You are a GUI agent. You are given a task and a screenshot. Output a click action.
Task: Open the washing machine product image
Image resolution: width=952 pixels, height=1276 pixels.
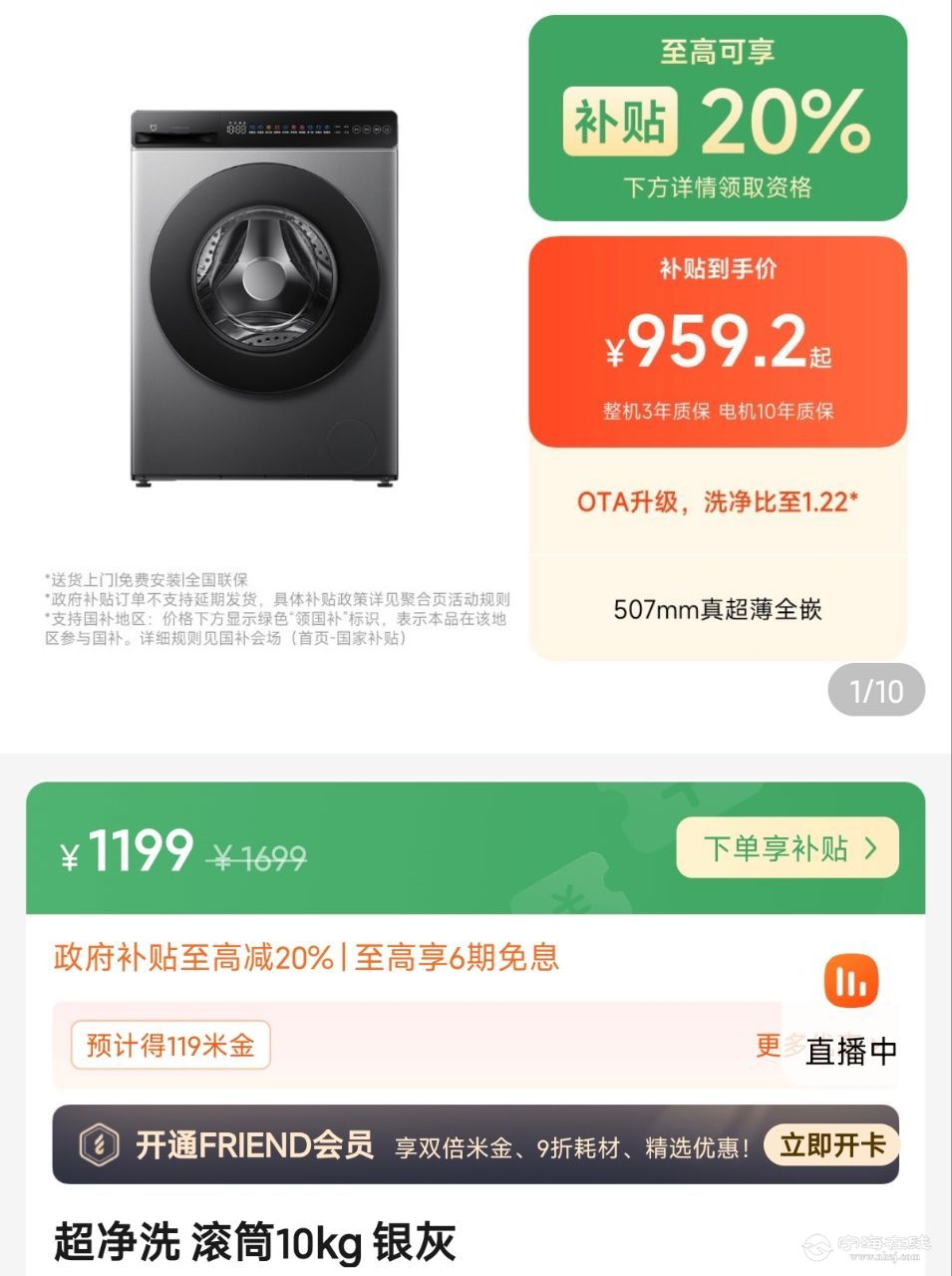264,297
